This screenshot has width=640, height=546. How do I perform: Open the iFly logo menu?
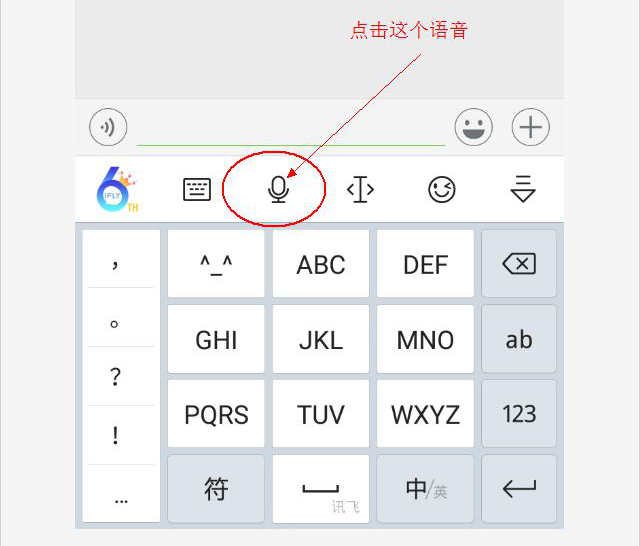pos(116,188)
